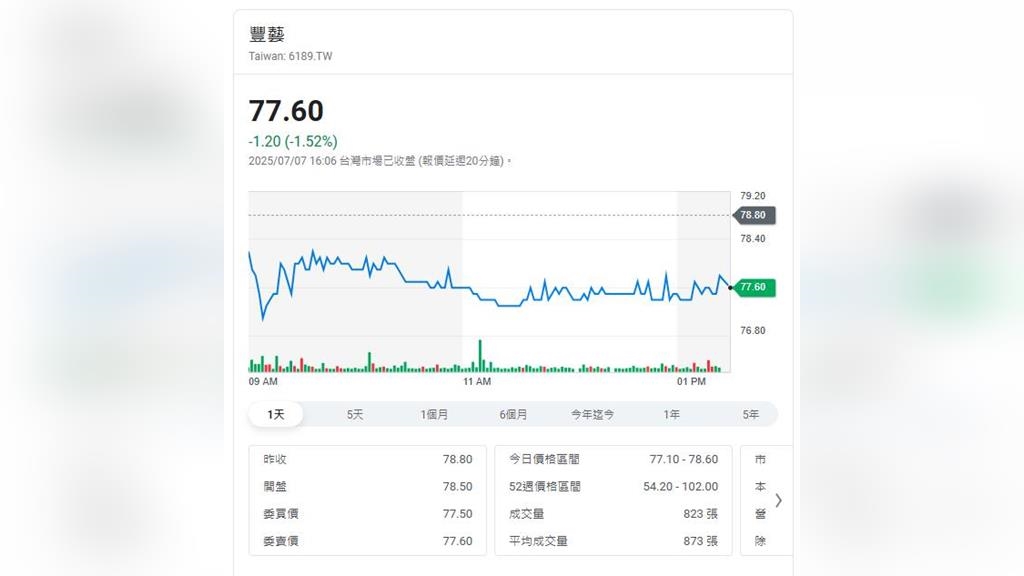Image resolution: width=1024 pixels, height=576 pixels.
Task: Tap the right chevron for more stats
Action: pos(778,500)
